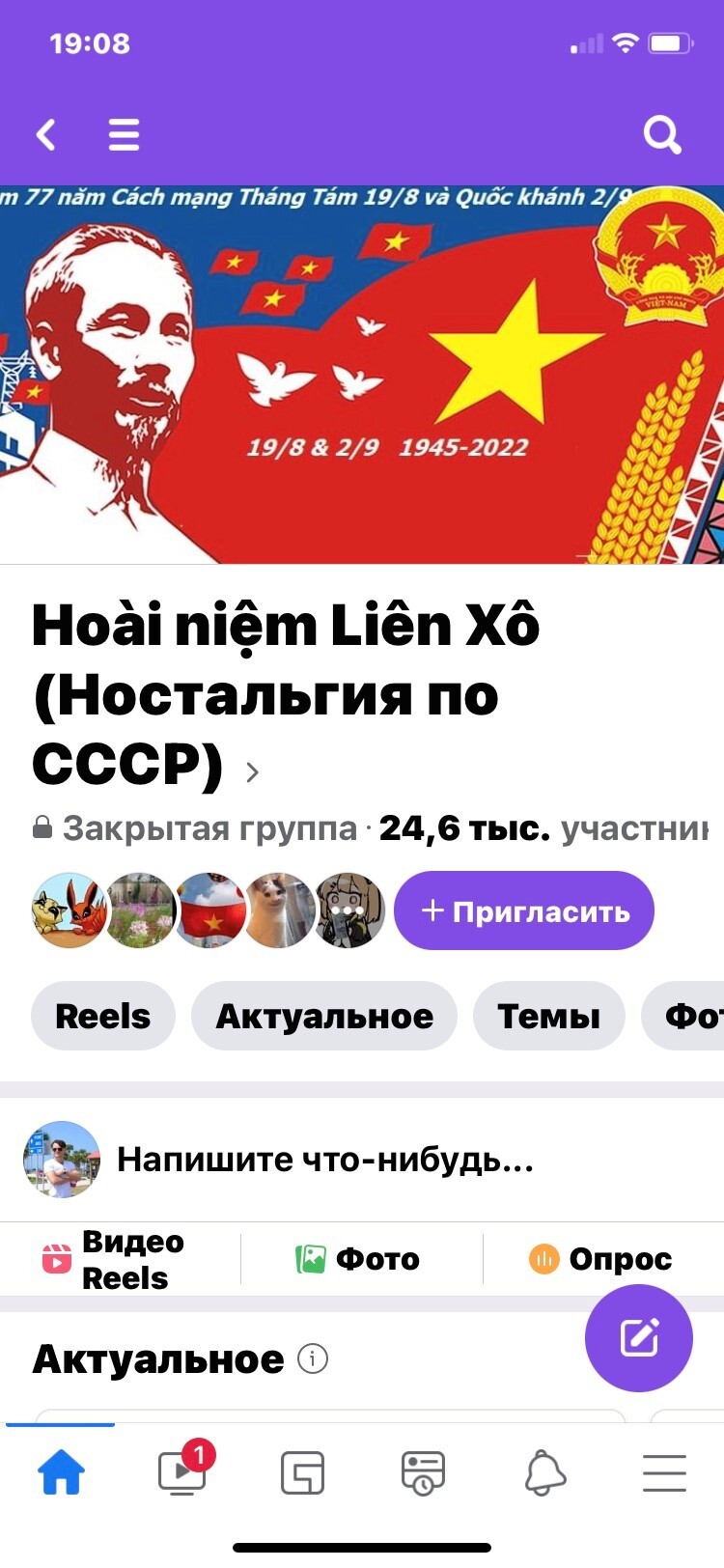This screenshot has height=1568, width=724.
Task: Go back using the top arrow
Action: (x=45, y=134)
